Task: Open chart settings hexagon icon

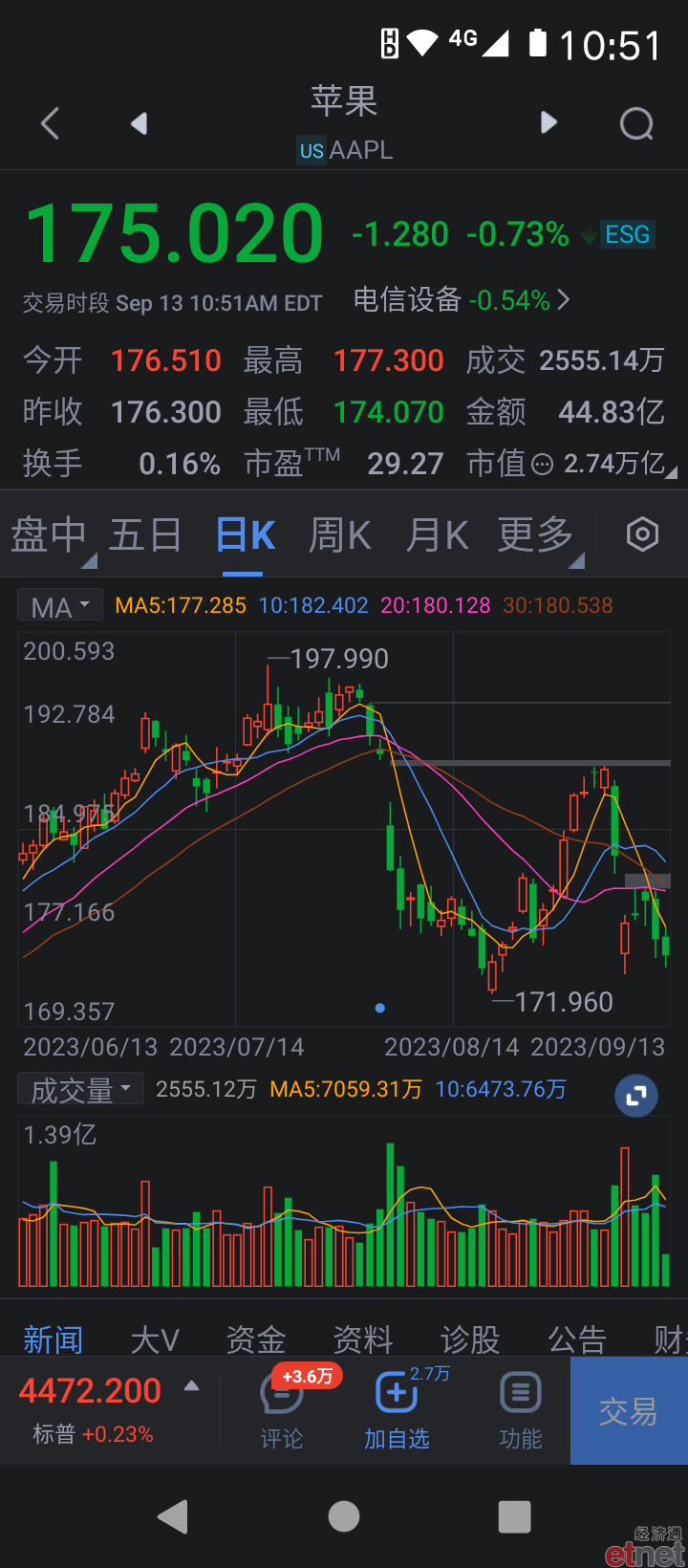Action: (642, 534)
